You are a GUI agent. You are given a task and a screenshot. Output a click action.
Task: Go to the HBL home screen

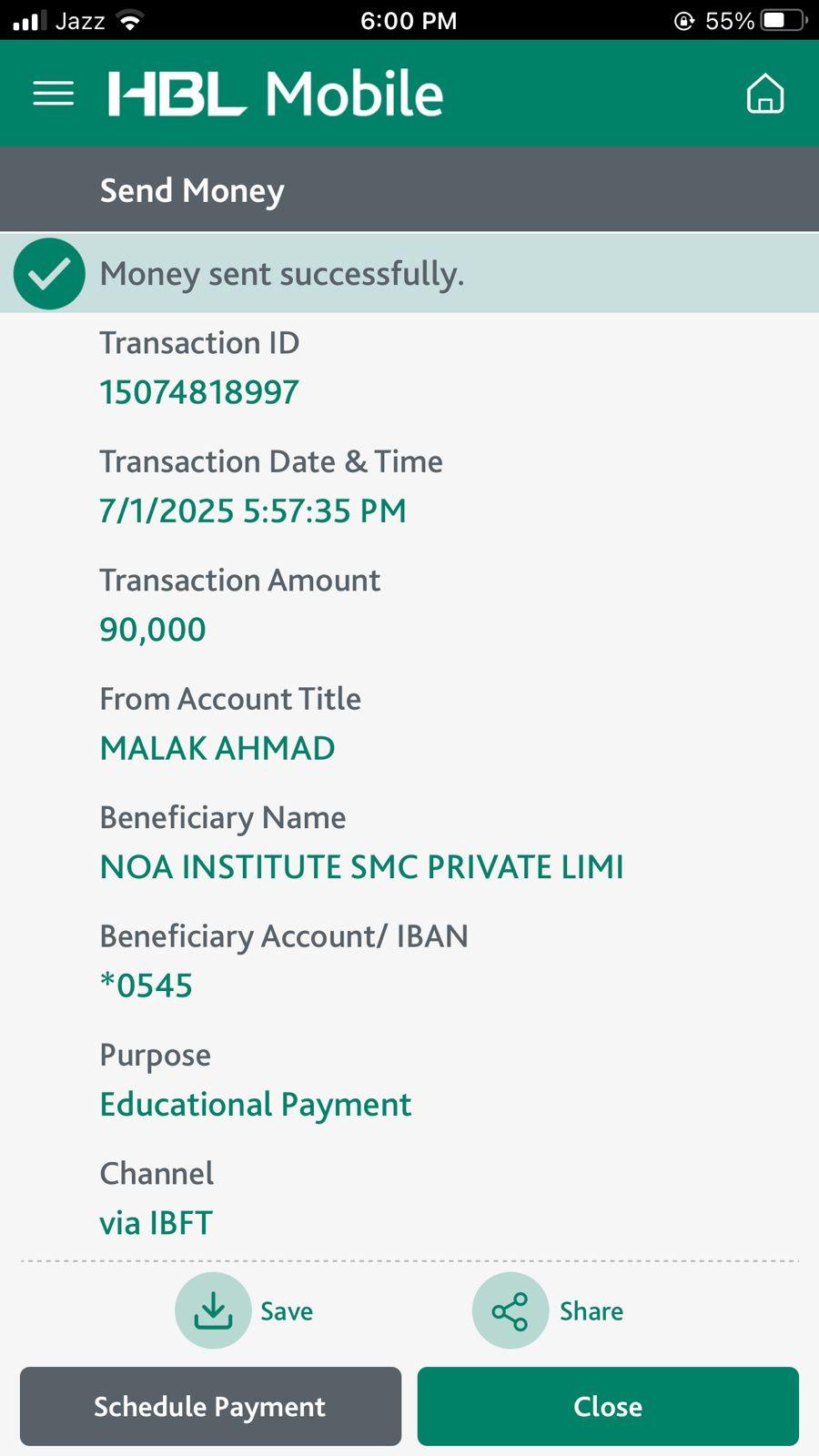(764, 94)
